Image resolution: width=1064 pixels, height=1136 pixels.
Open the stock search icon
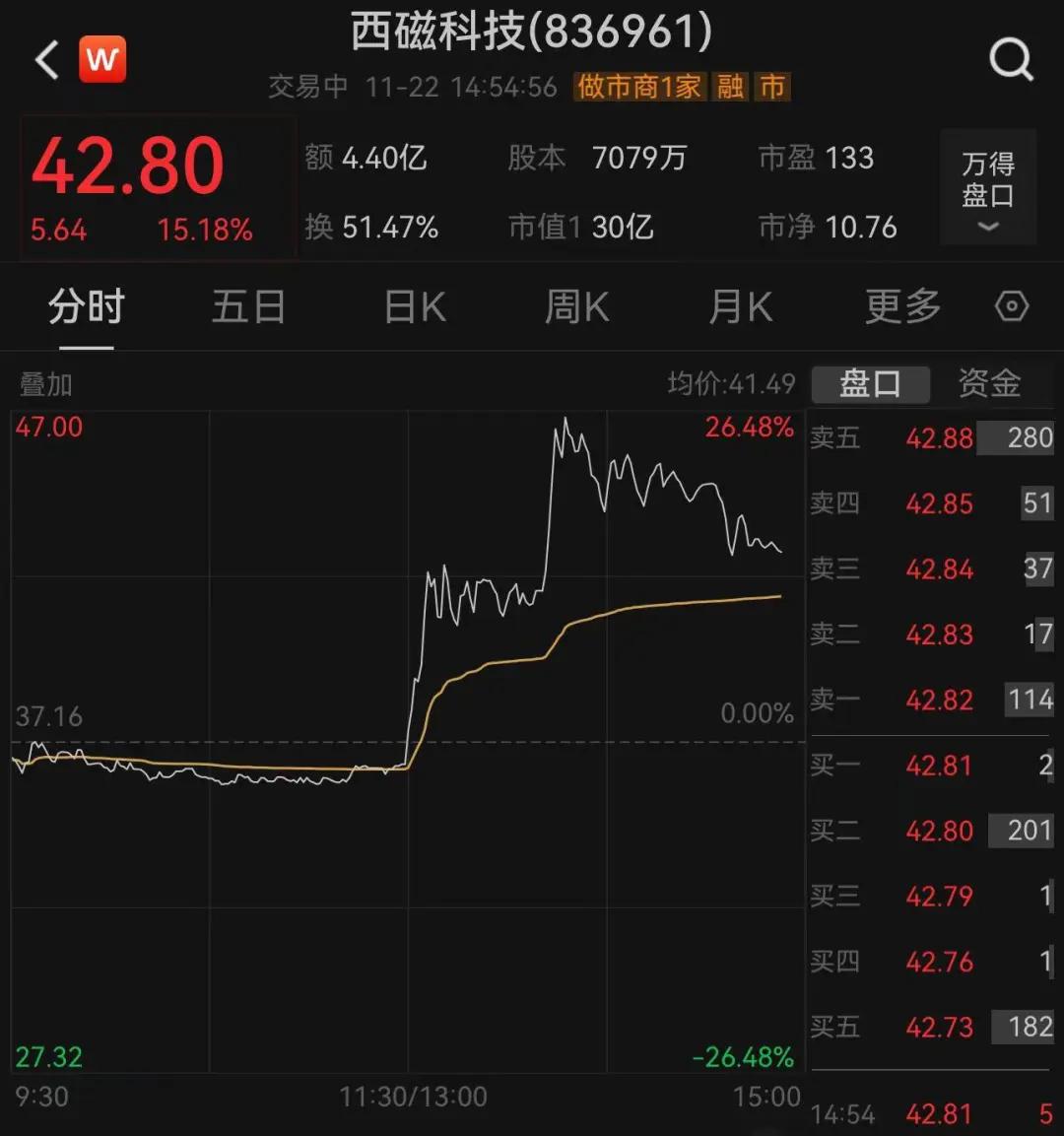pos(1011,60)
